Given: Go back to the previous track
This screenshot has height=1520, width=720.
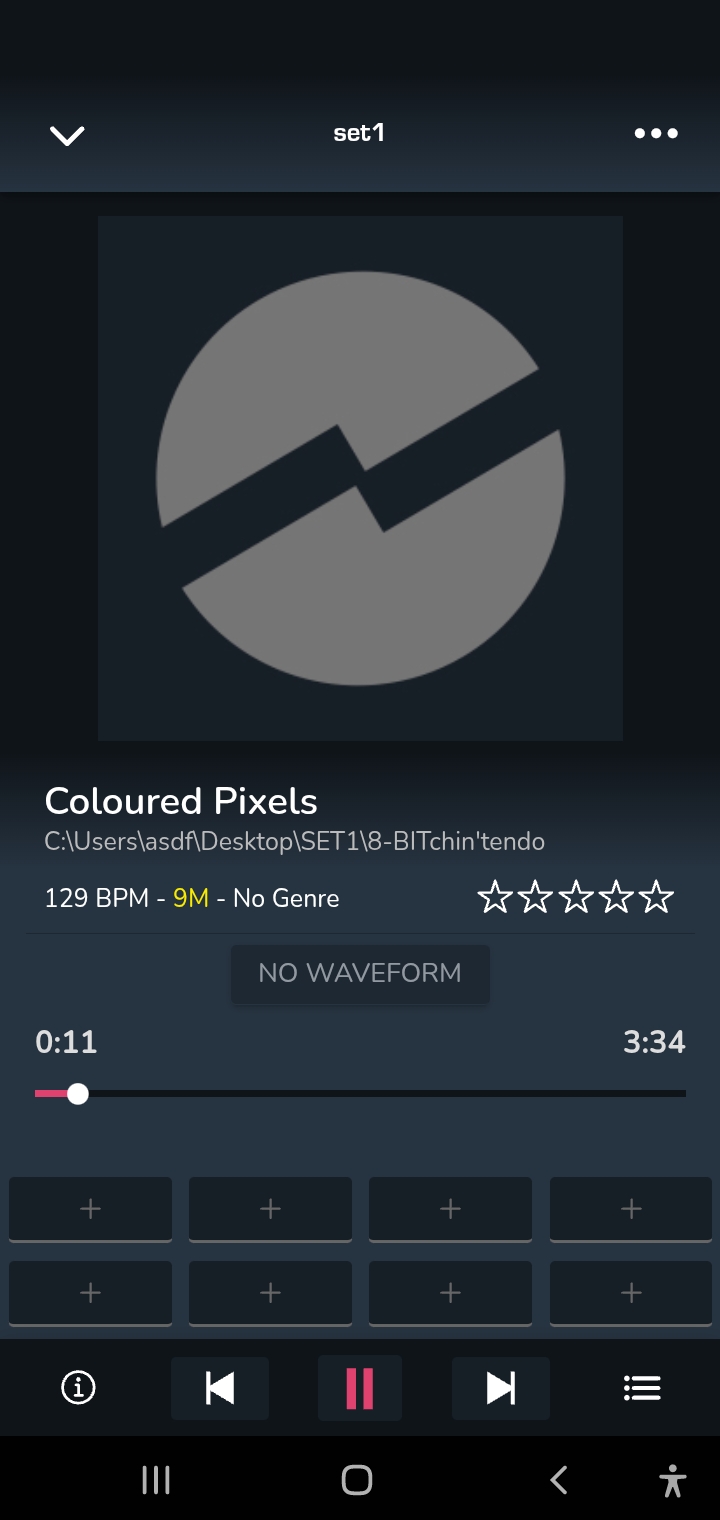Looking at the screenshot, I should coord(220,1388).
